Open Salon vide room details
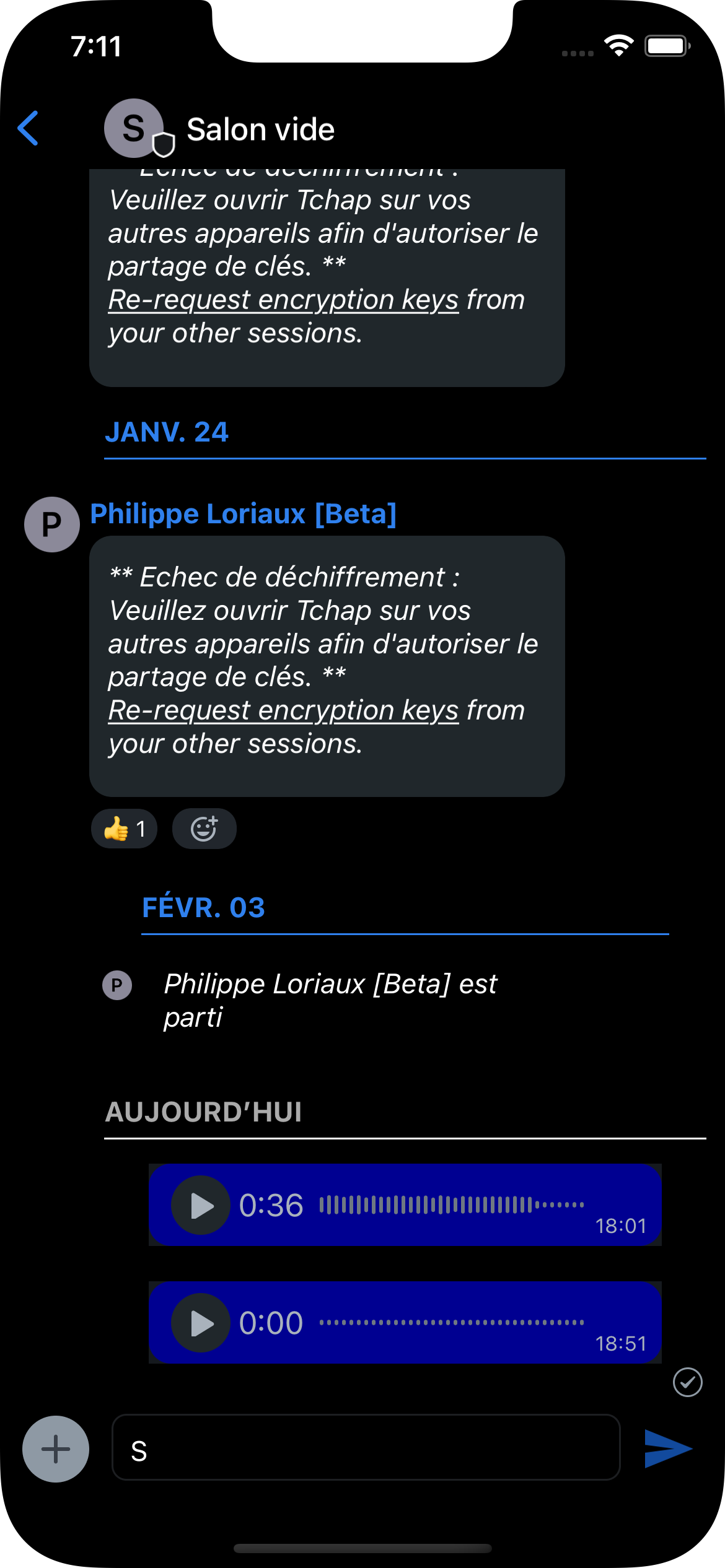This screenshot has width=725, height=1568. [260, 129]
